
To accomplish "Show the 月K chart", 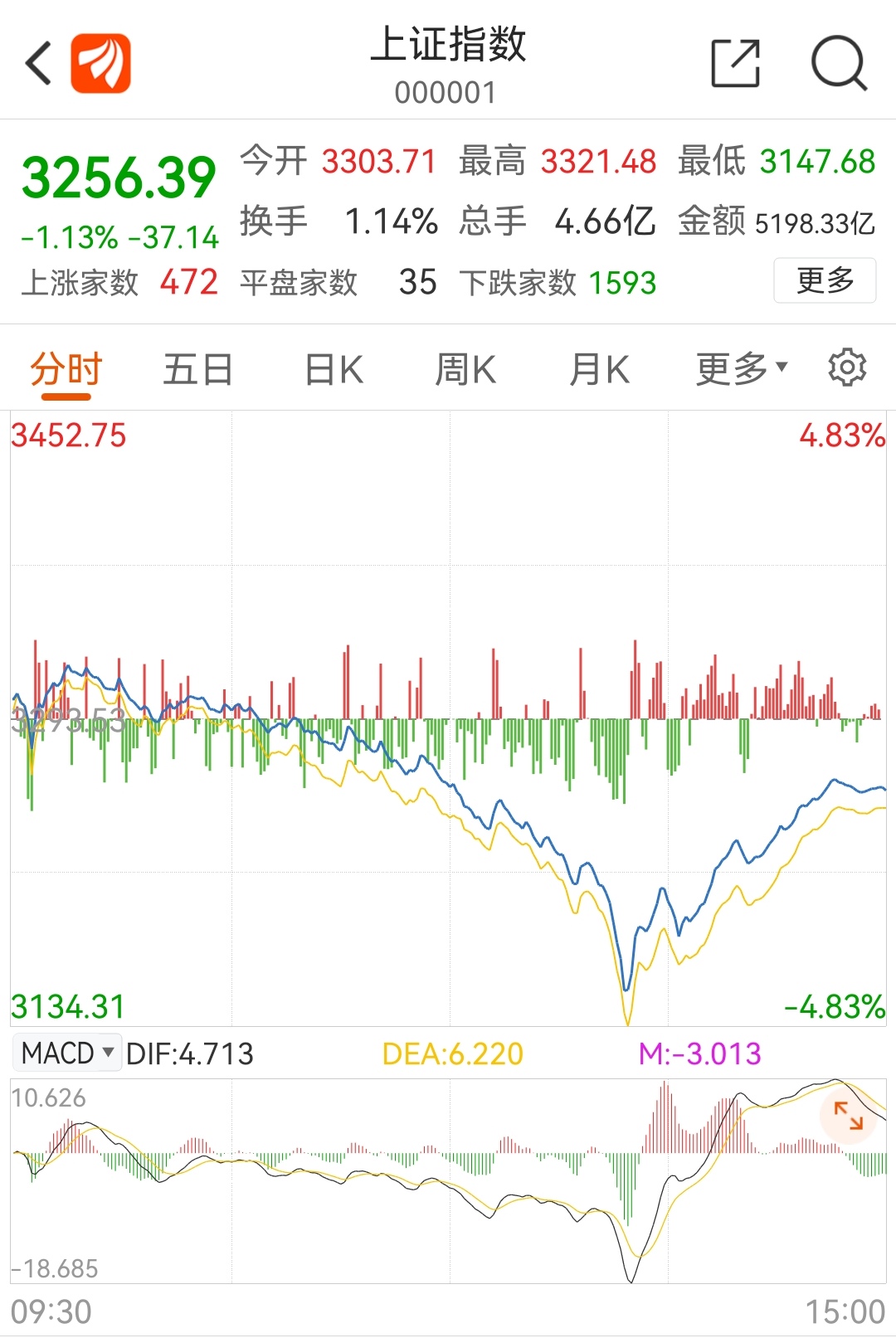I will pyautogui.click(x=599, y=370).
